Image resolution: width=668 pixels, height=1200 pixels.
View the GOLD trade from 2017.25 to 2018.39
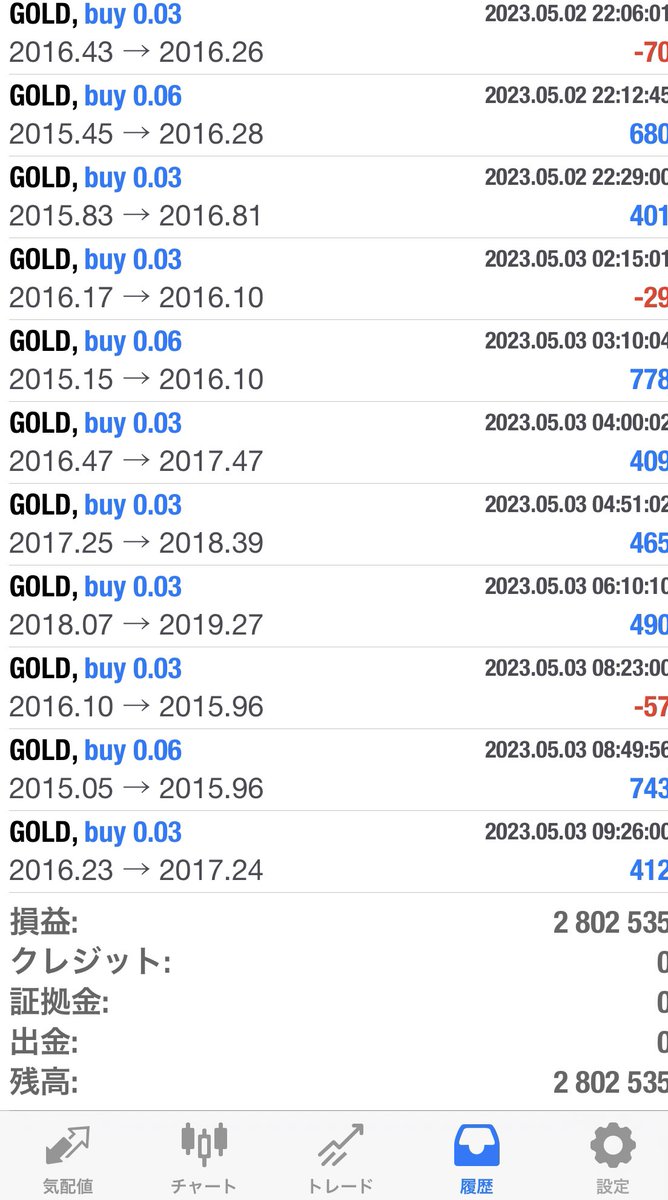point(334,525)
